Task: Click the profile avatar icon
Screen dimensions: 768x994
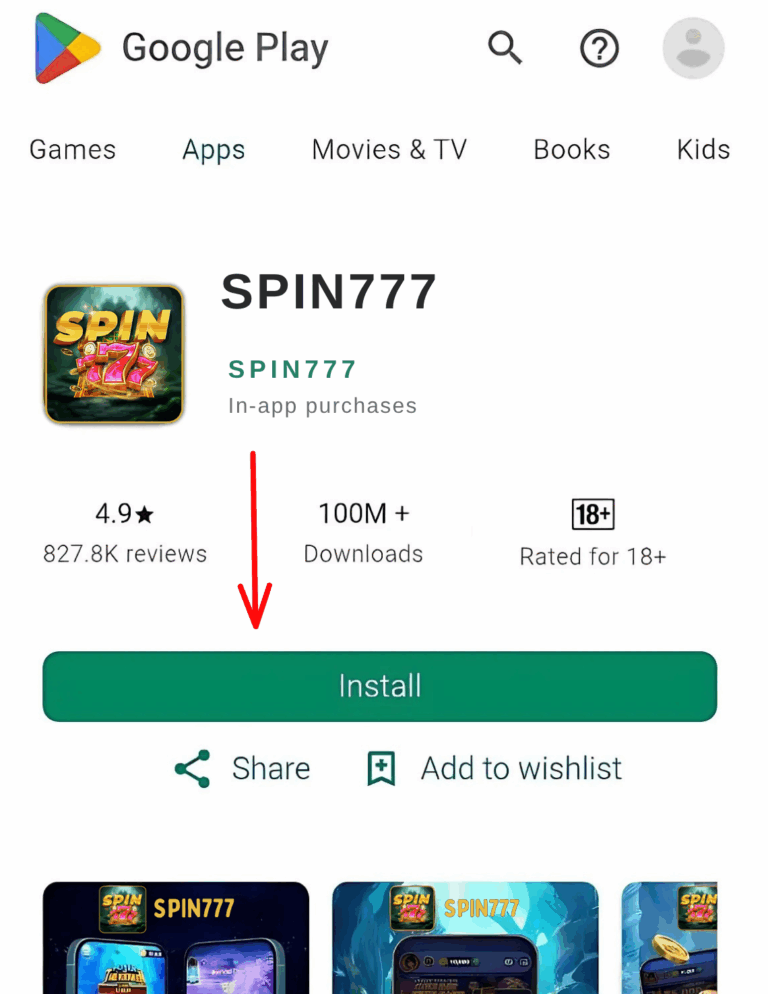Action: pyautogui.click(x=693, y=48)
